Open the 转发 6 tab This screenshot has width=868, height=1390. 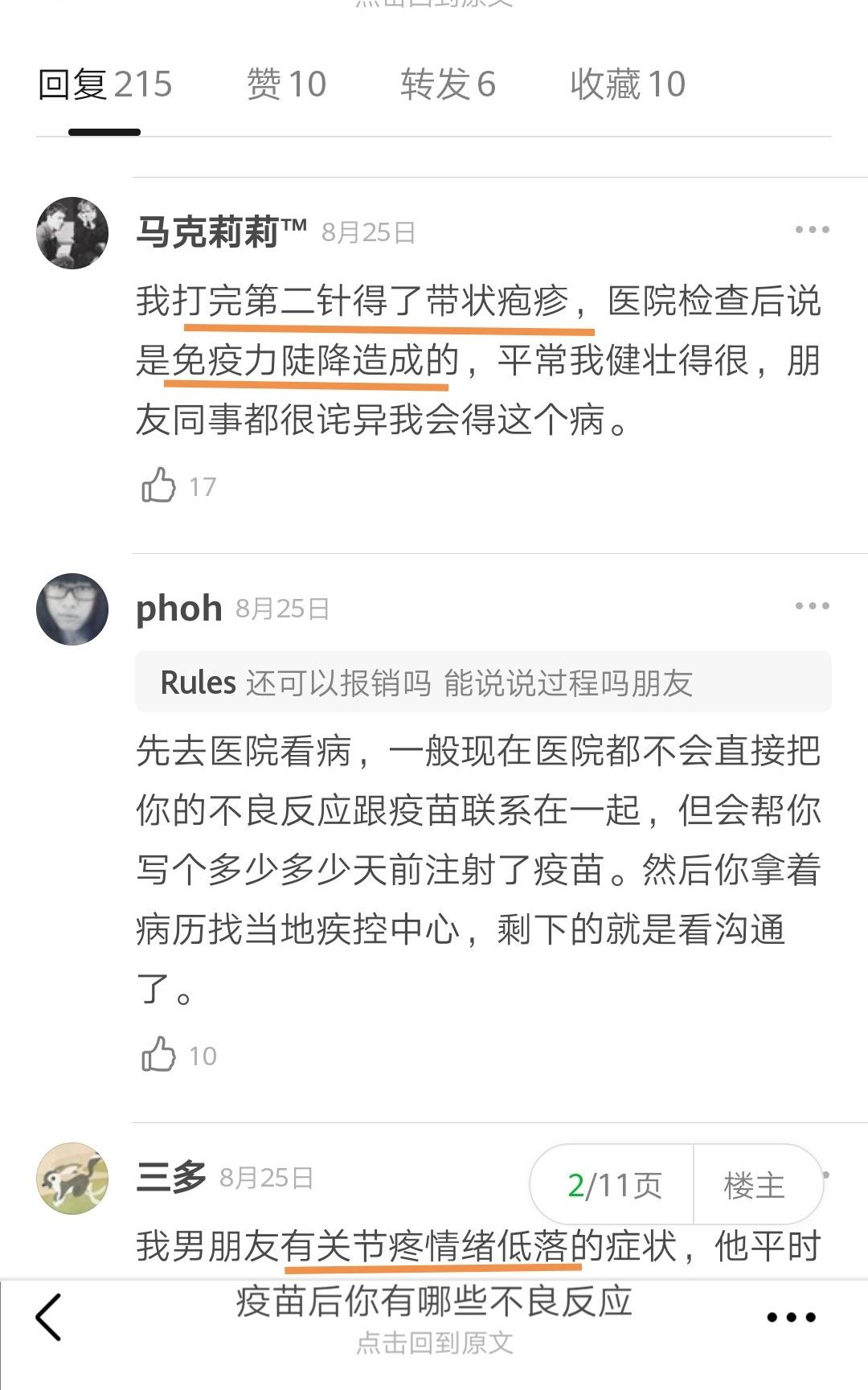click(448, 84)
